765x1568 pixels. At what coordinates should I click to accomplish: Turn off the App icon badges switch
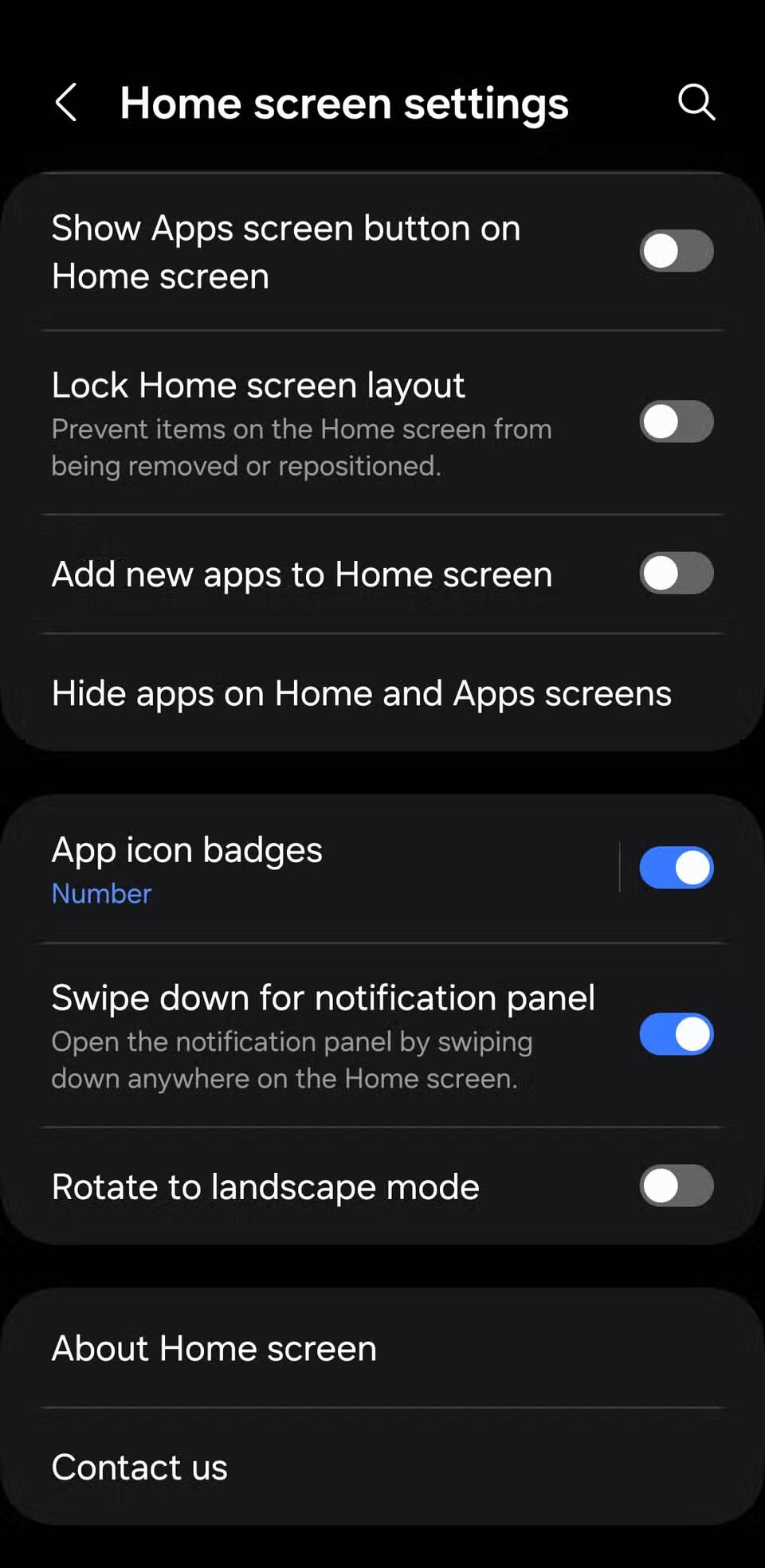click(676, 868)
